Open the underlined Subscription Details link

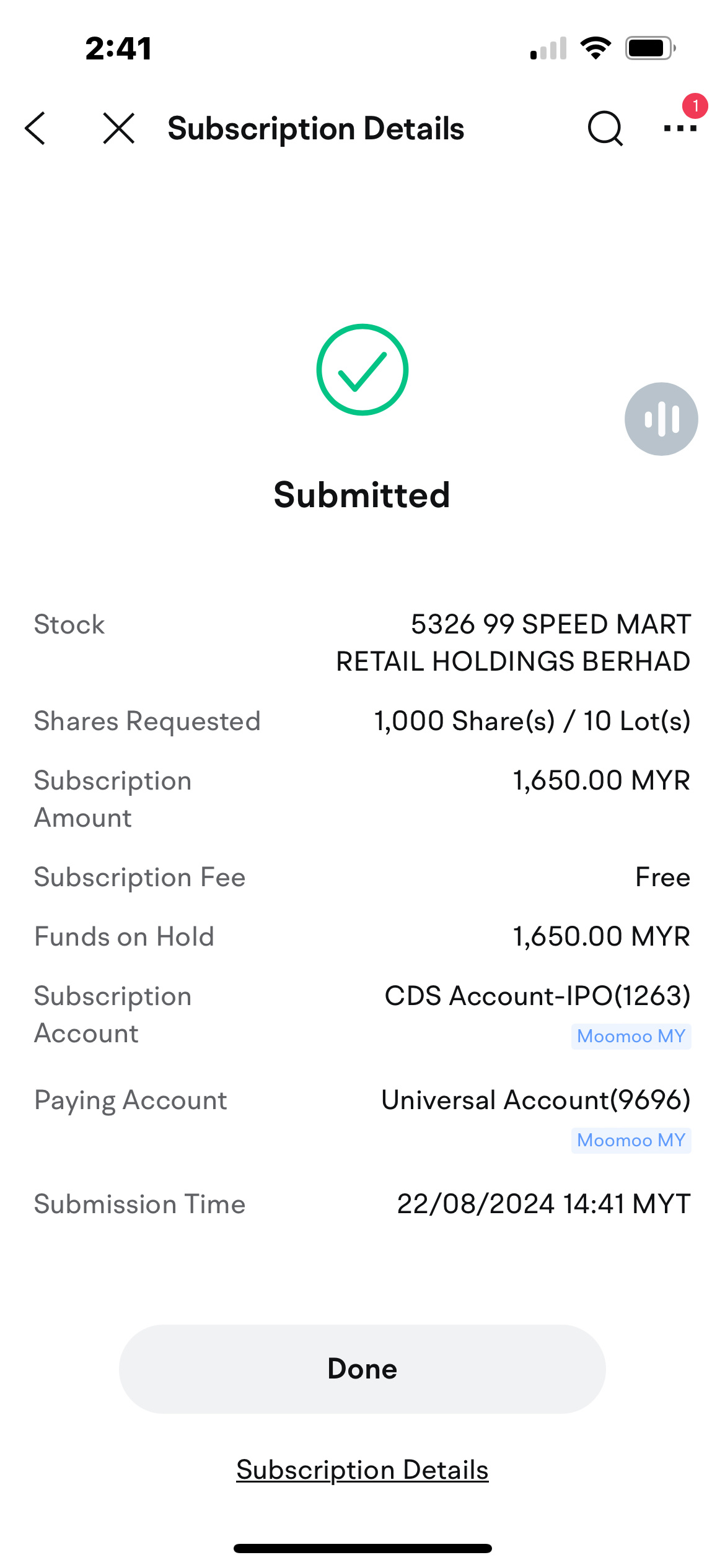[x=362, y=1470]
